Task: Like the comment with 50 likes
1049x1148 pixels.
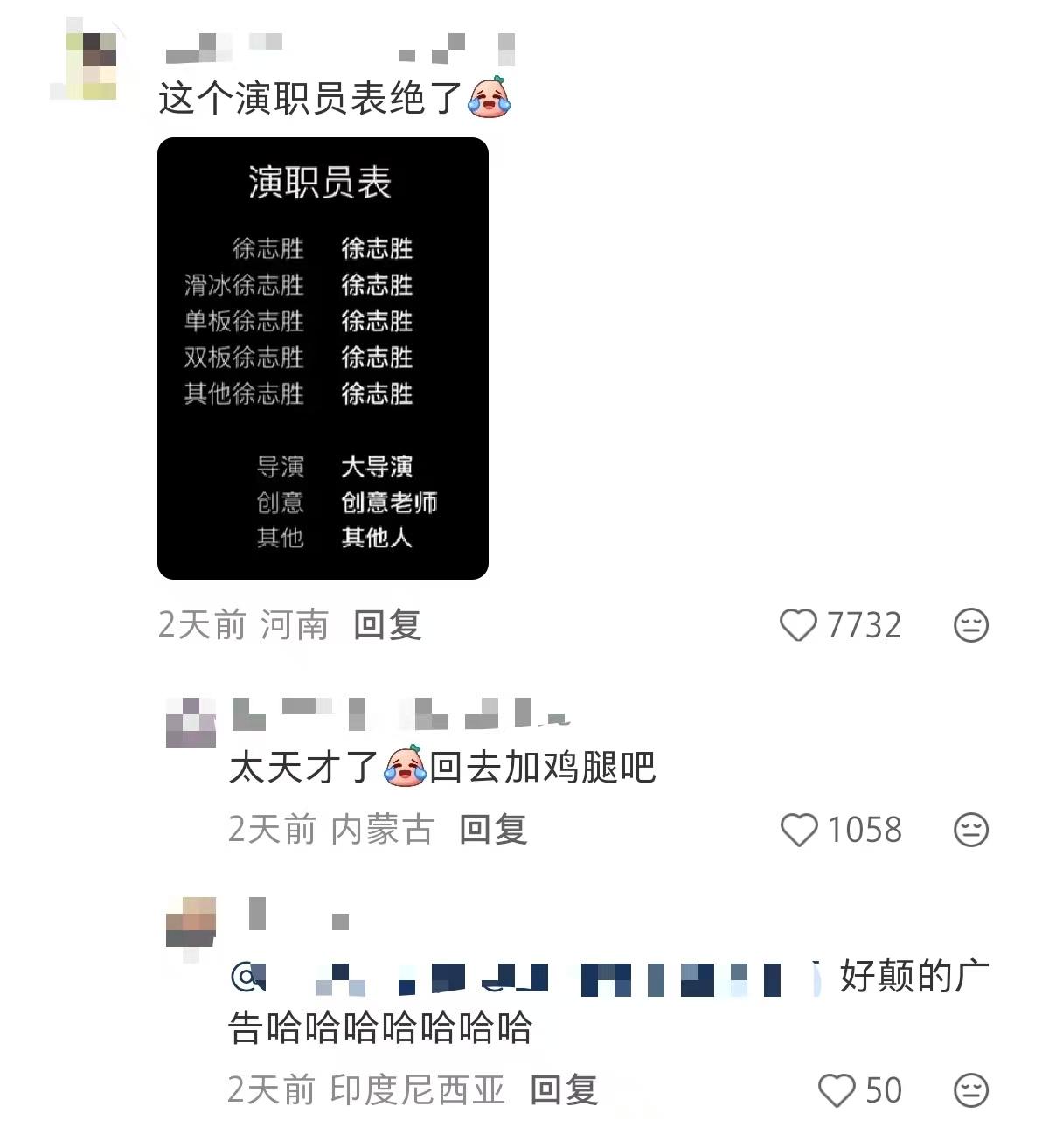Action: (x=836, y=1090)
